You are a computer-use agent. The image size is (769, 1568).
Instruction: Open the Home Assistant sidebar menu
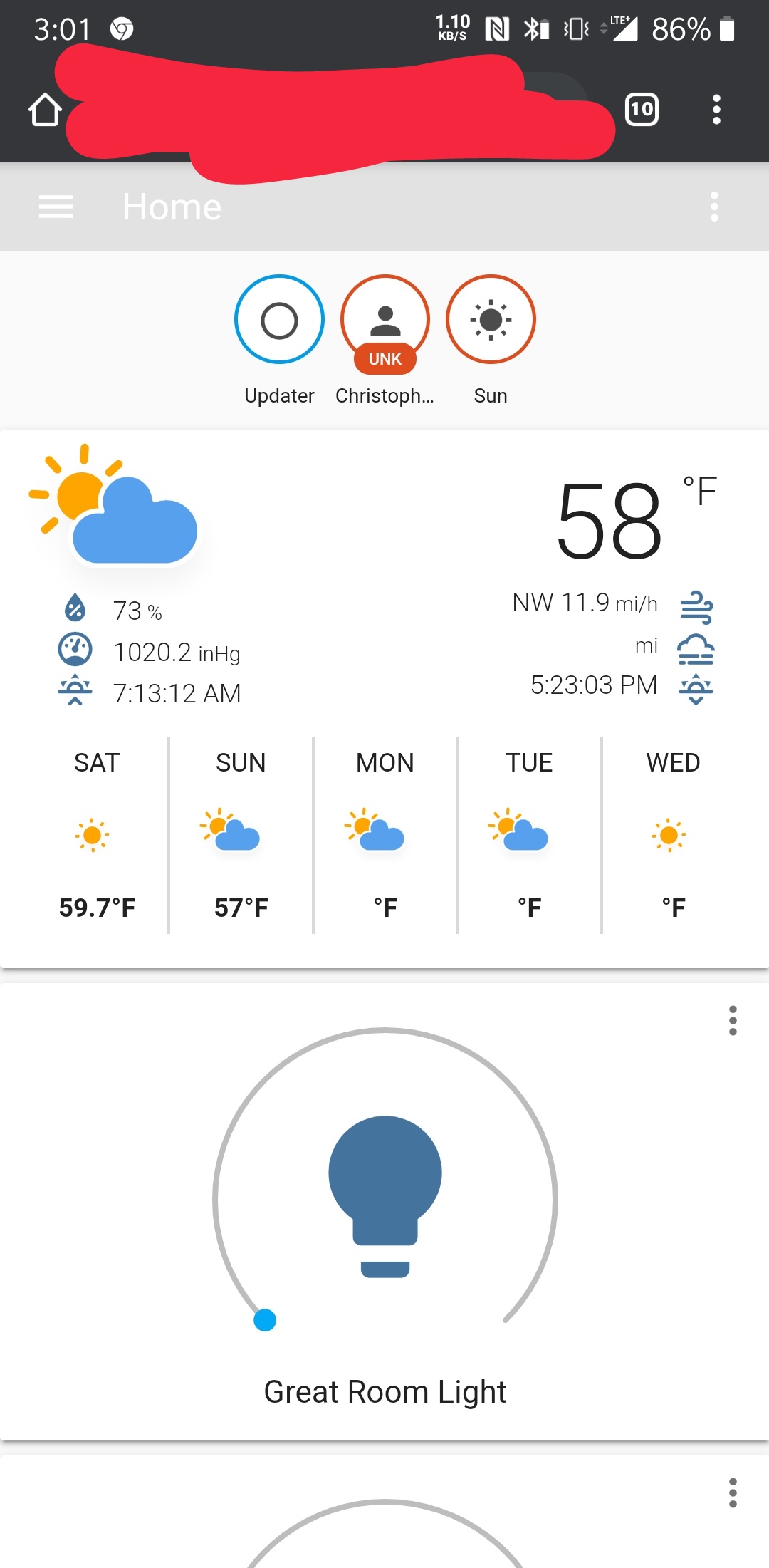[56, 207]
